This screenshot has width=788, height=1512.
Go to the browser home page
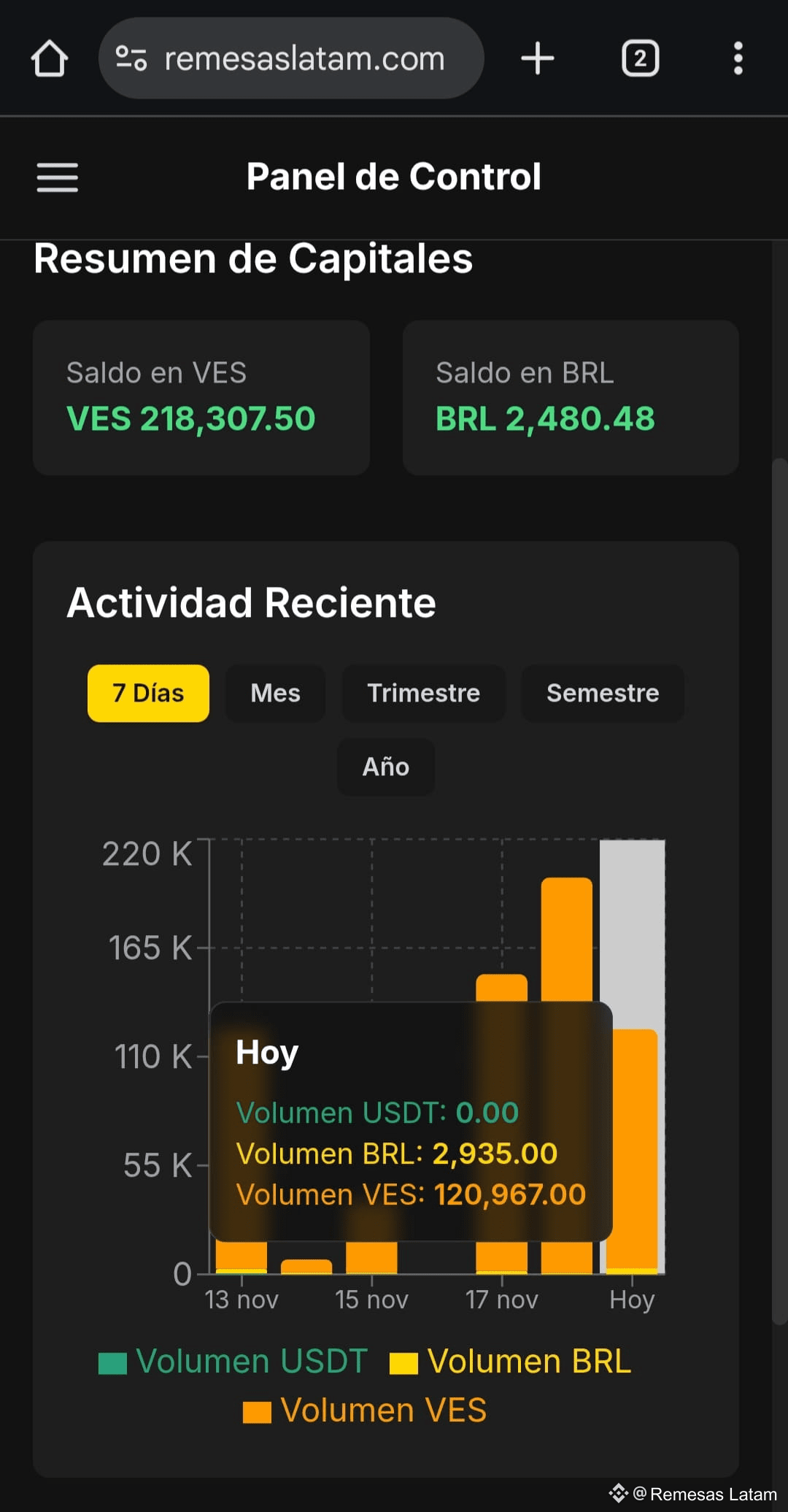(50, 58)
